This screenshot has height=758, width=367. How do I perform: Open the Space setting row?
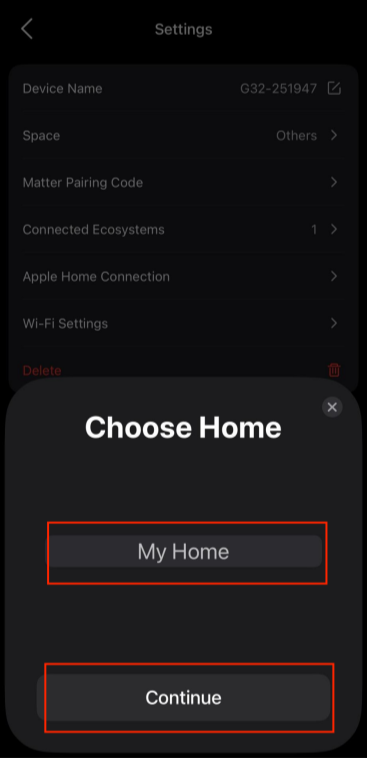coord(183,135)
